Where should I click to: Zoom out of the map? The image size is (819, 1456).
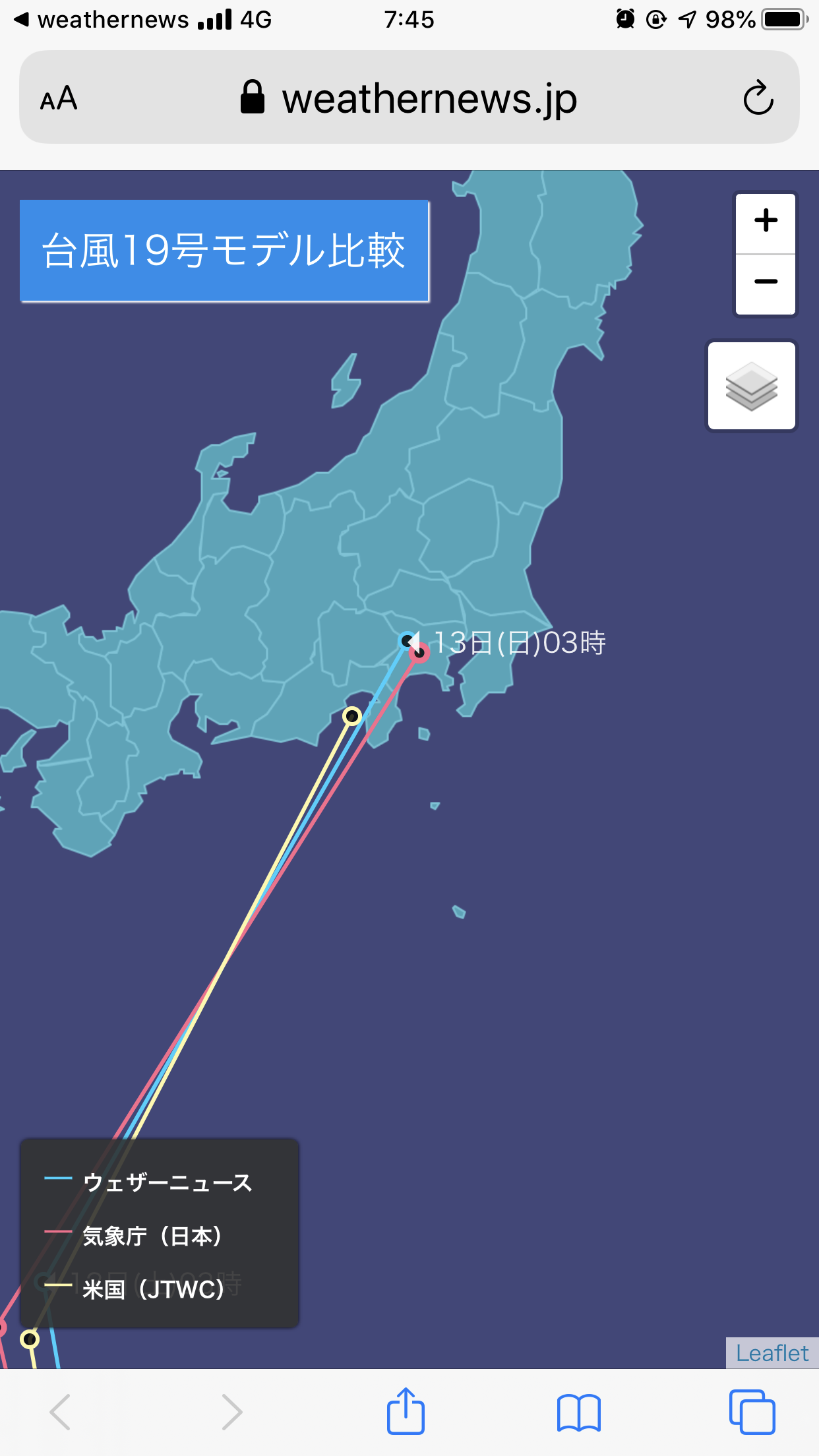[x=765, y=282]
